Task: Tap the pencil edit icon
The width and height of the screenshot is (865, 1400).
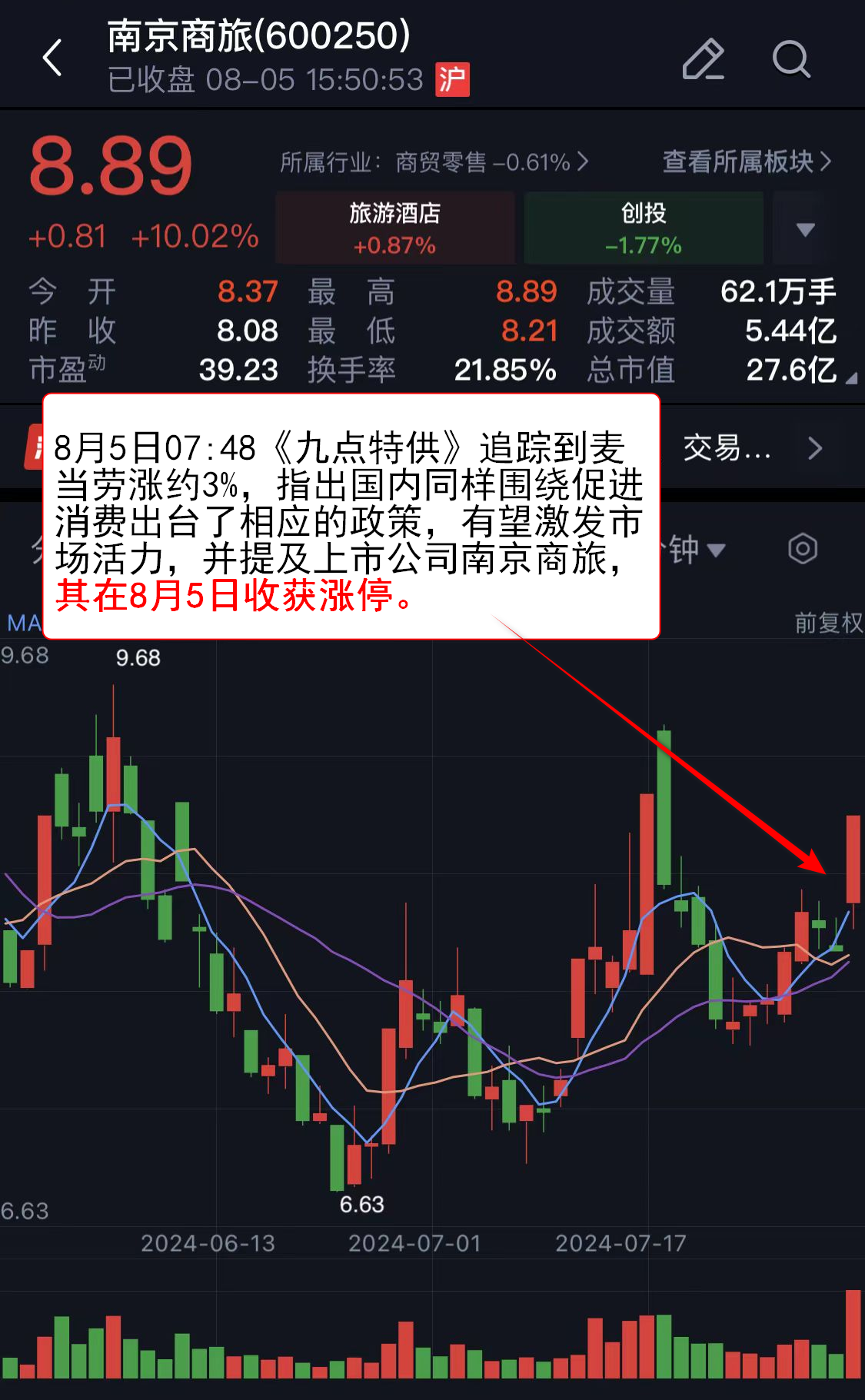Action: pyautogui.click(x=703, y=58)
